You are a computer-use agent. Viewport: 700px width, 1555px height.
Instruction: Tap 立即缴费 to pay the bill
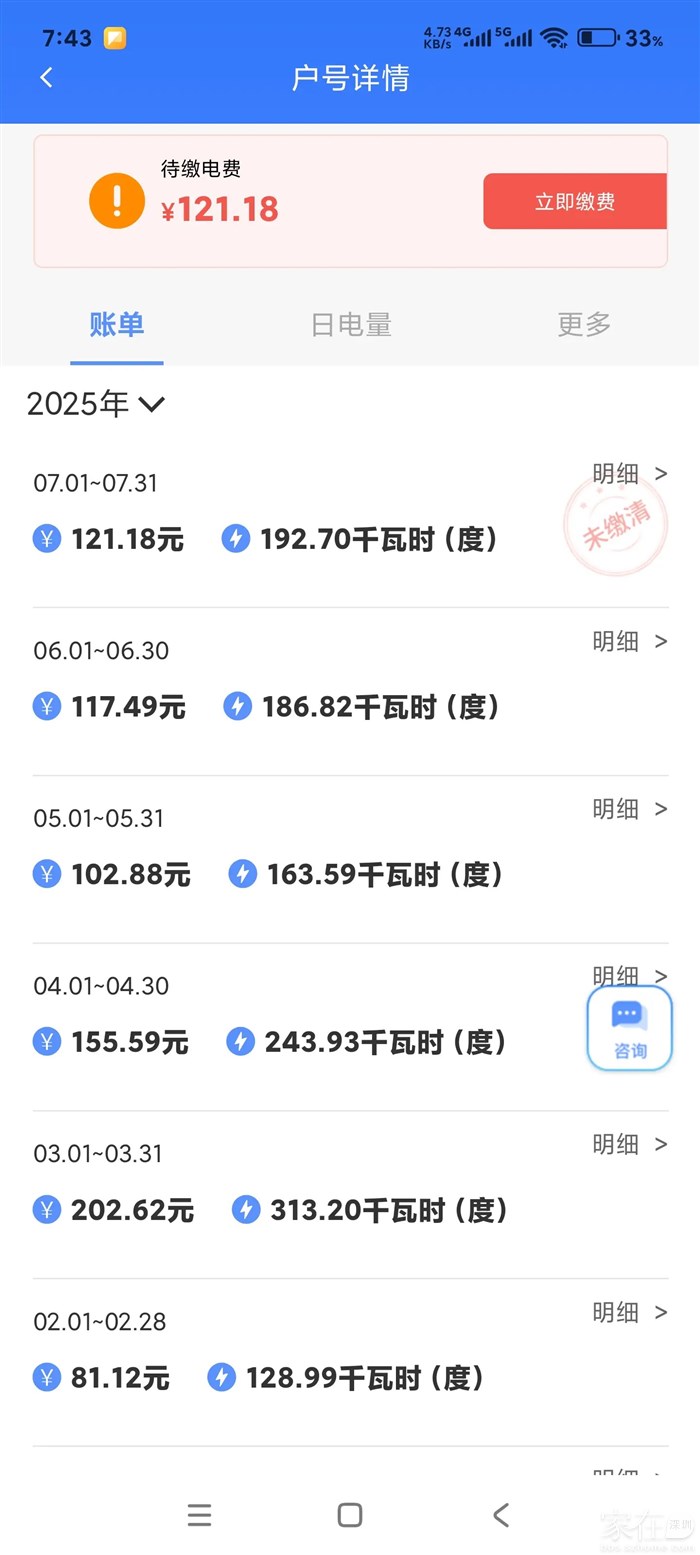(575, 201)
